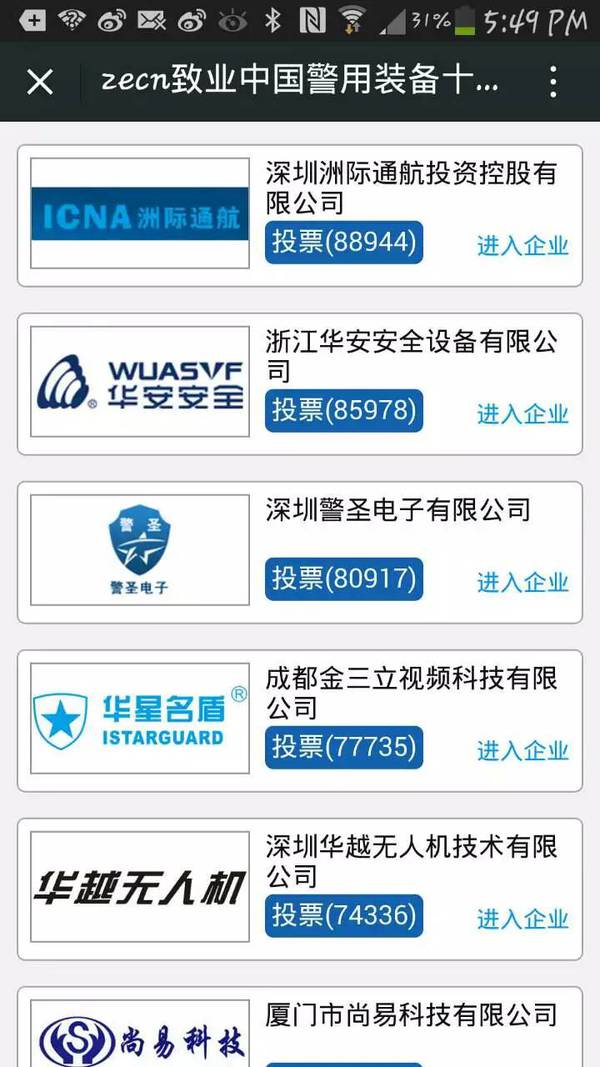Open 进入企业 for 浙江华安安全设备
Viewport: 600px width, 1067px height.
pos(522,414)
